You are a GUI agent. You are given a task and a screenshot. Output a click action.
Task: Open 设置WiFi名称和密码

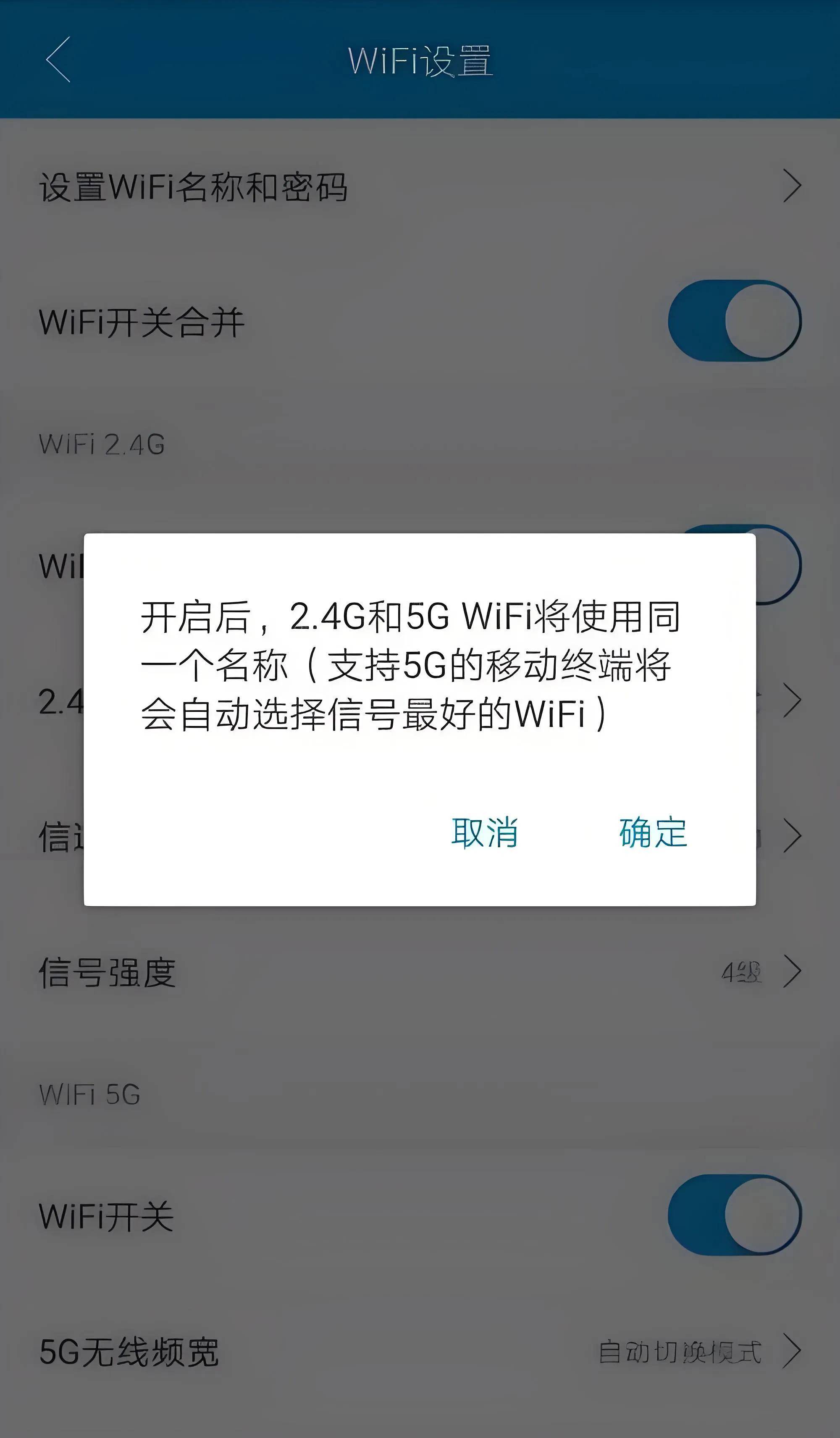[x=420, y=186]
